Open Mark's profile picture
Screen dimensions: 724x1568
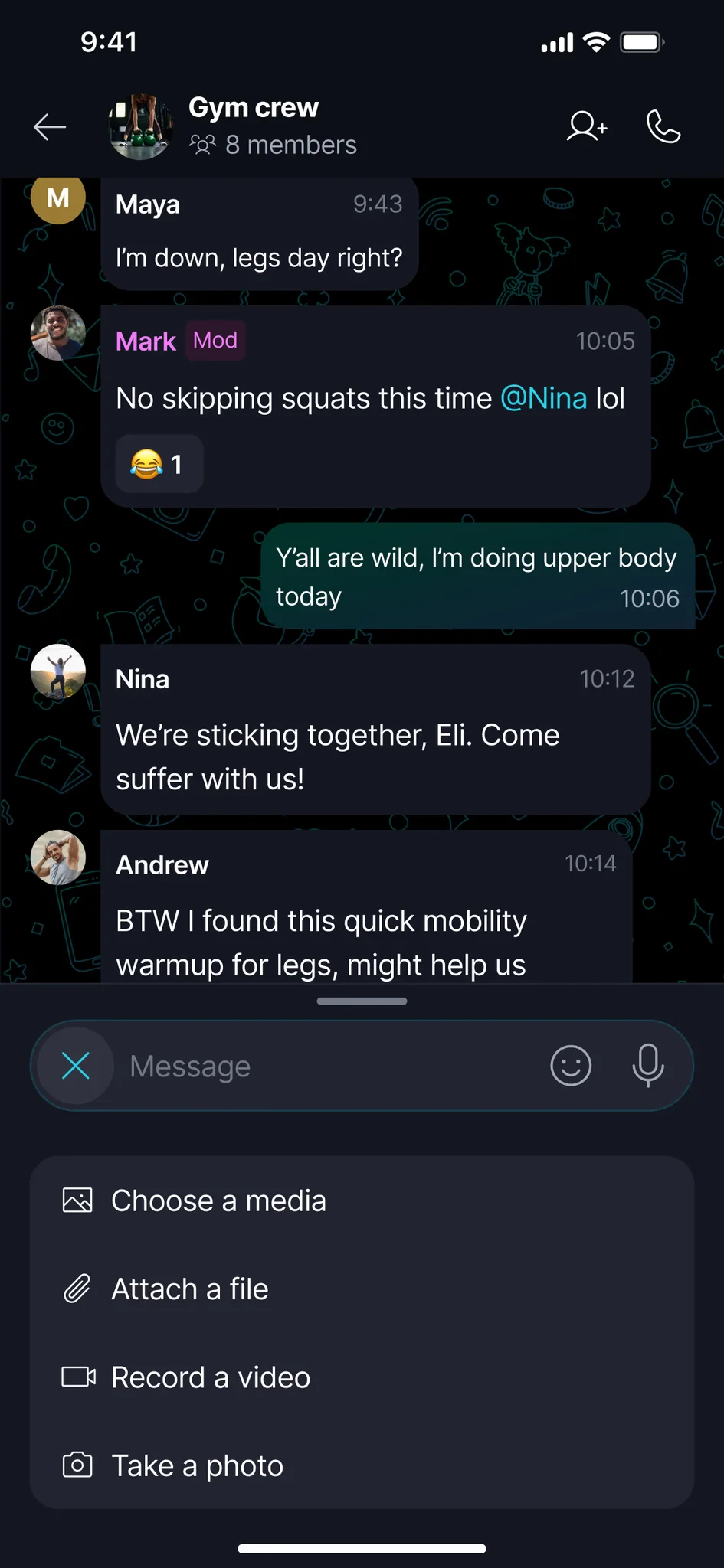pyautogui.click(x=58, y=333)
